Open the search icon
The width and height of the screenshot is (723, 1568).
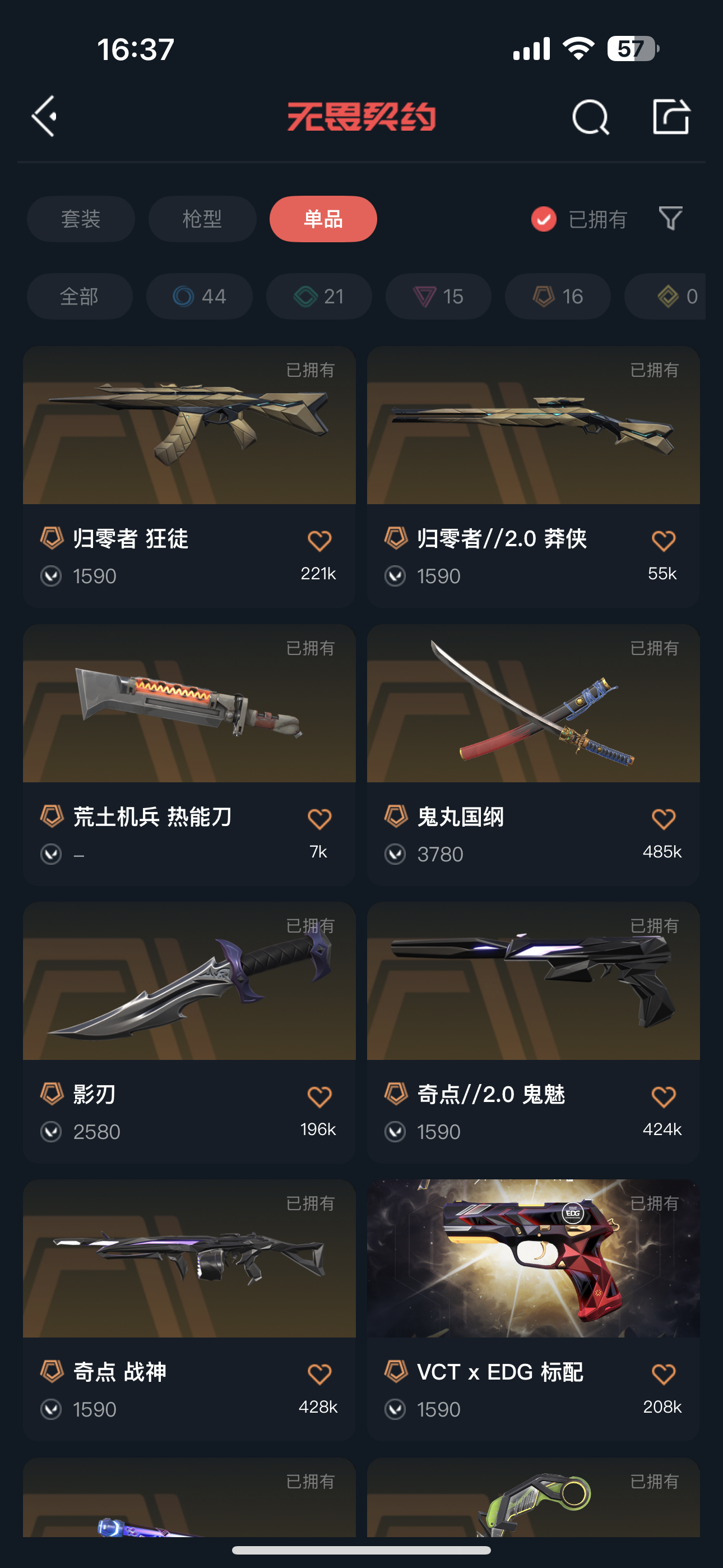(590, 116)
